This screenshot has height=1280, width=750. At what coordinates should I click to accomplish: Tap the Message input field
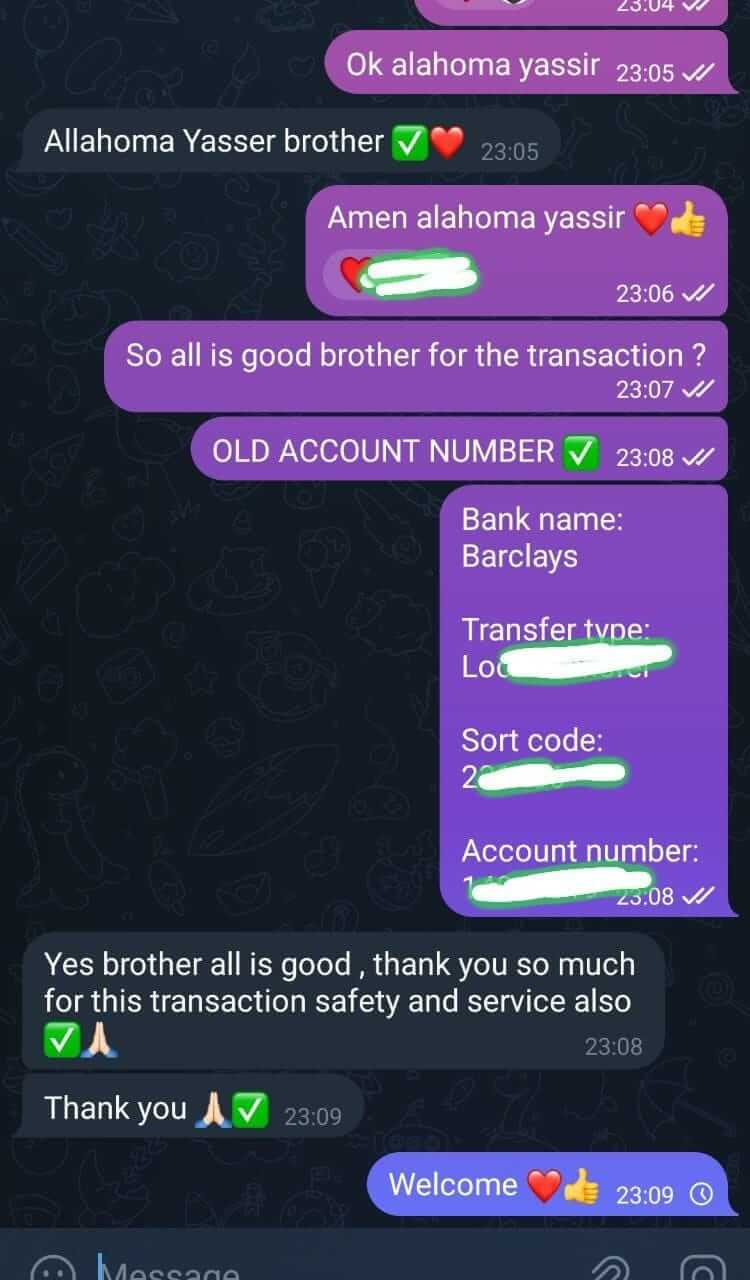(x=300, y=1270)
